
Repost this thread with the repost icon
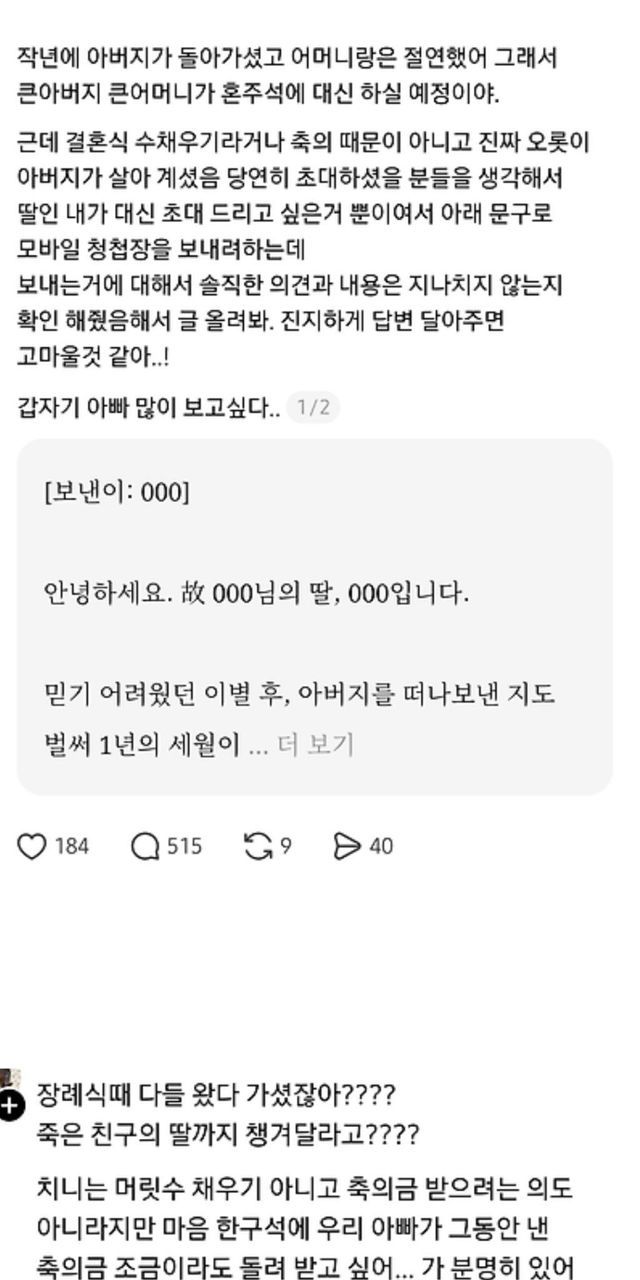coord(259,847)
